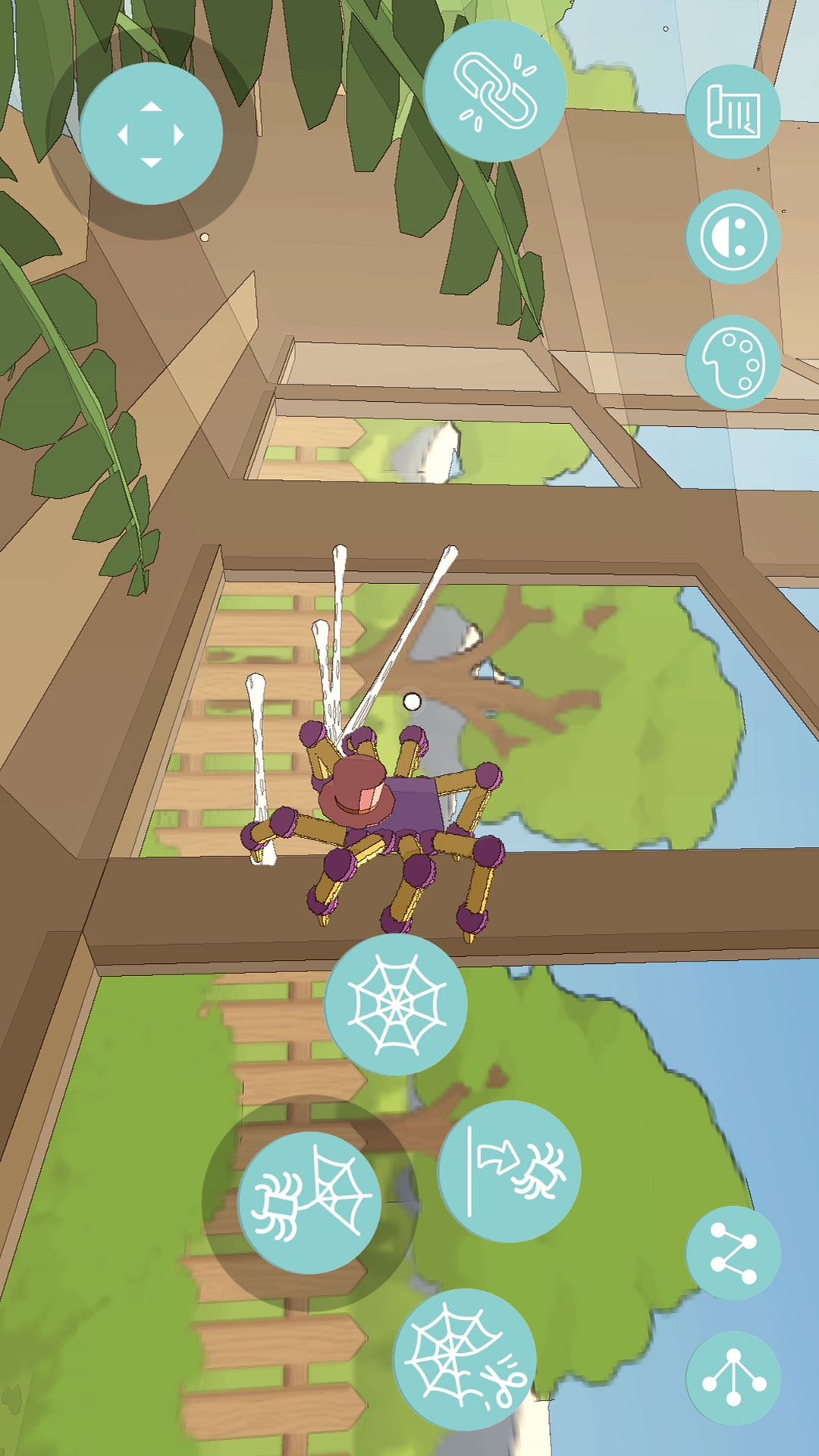Open the half-face emote button
This screenshot has height=1456, width=819.
tap(733, 237)
